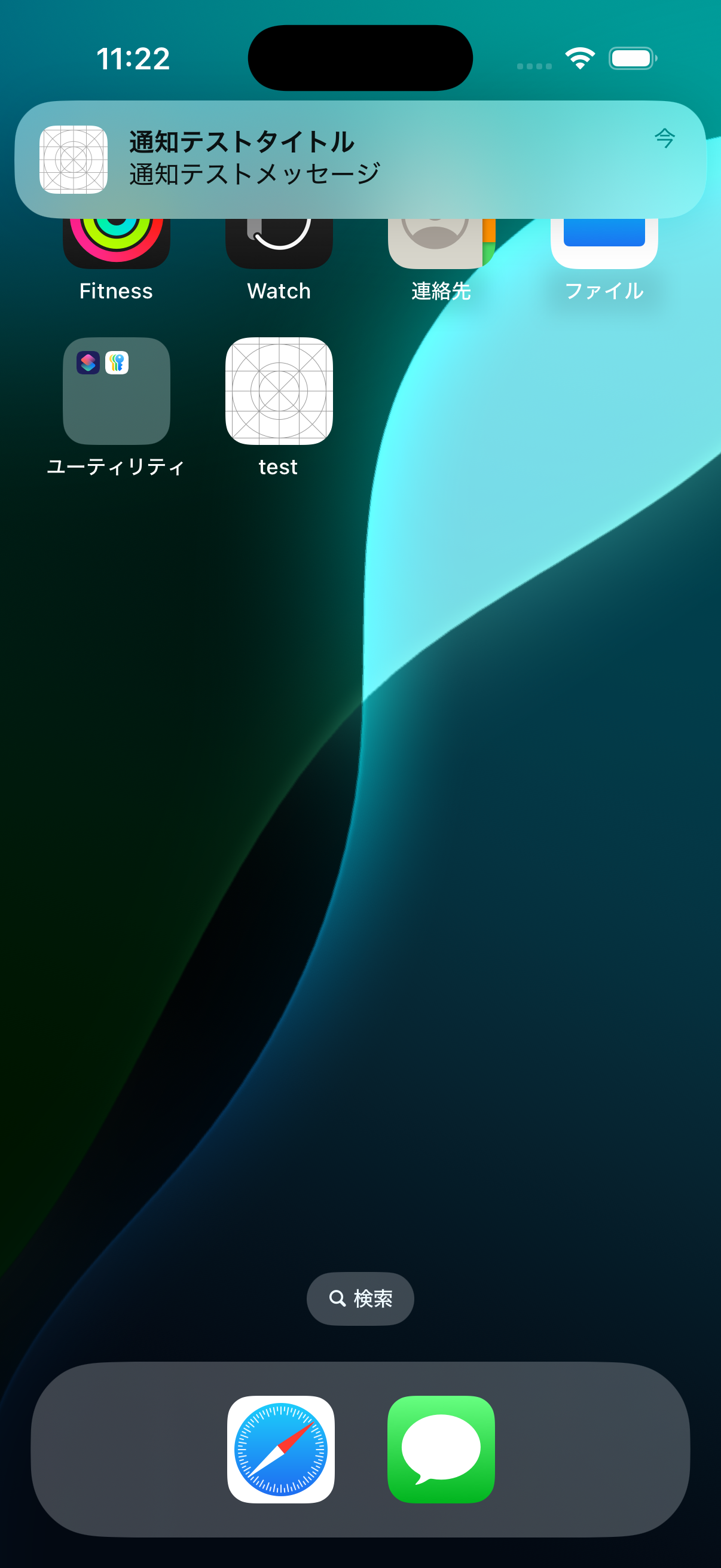Open the ユーティリティ folder
The image size is (721, 1568).
pos(116,391)
